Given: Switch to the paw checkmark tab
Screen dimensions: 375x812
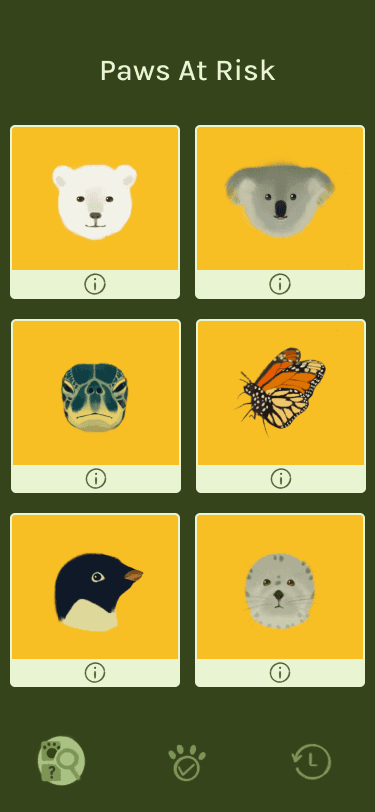Looking at the screenshot, I should point(187,763).
